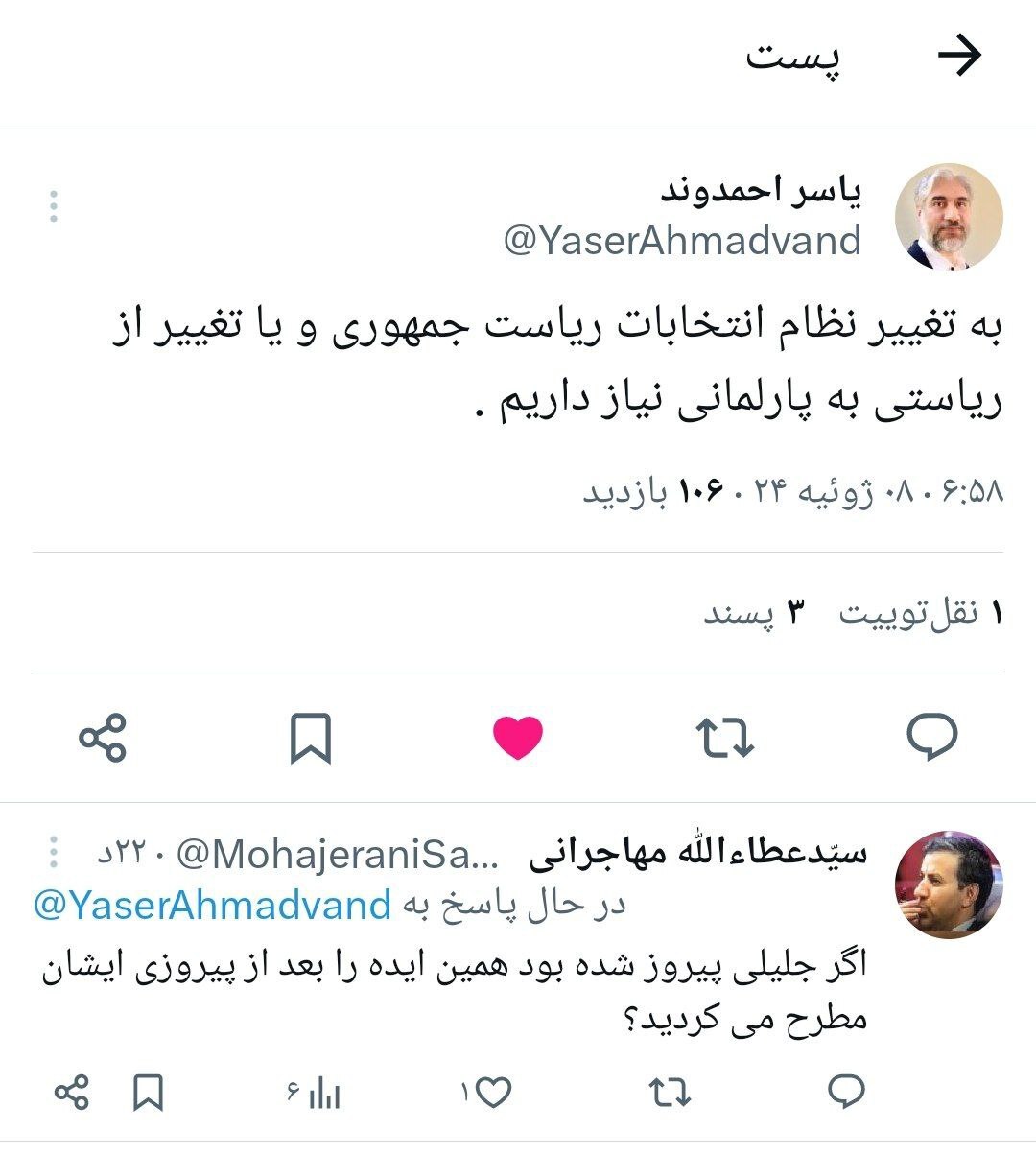Open overflow menu on Yaser Ahmadvand's post

54,207
